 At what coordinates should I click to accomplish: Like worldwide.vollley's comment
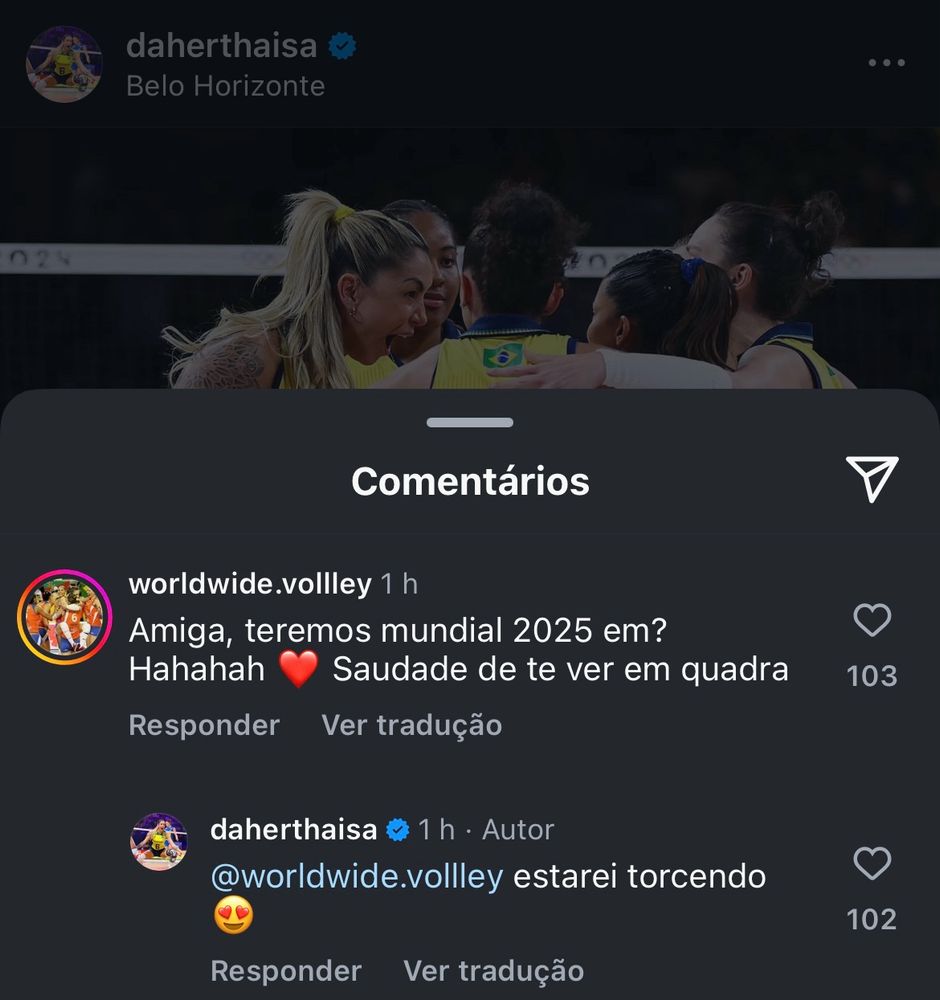click(872, 621)
